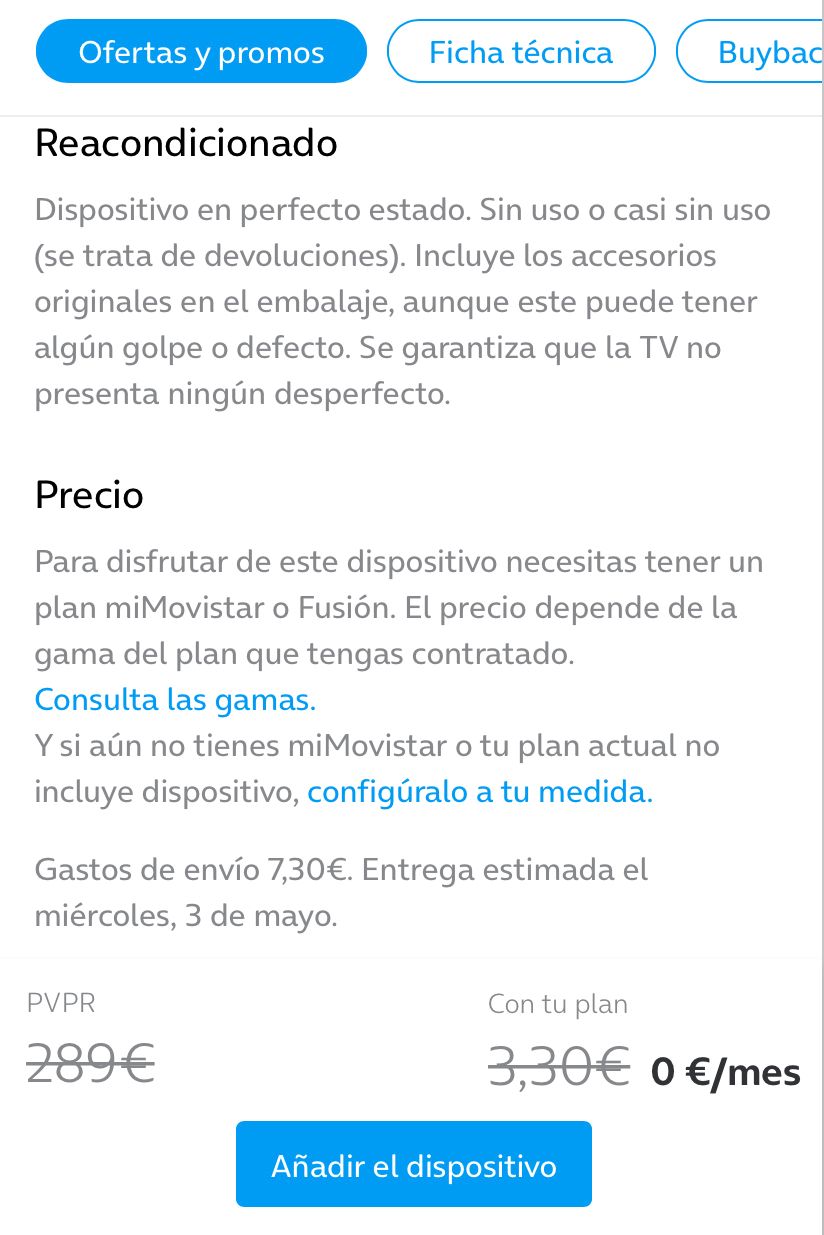The image size is (824, 1235).
Task: Select the Ofertas y promos chip
Action: (x=201, y=52)
